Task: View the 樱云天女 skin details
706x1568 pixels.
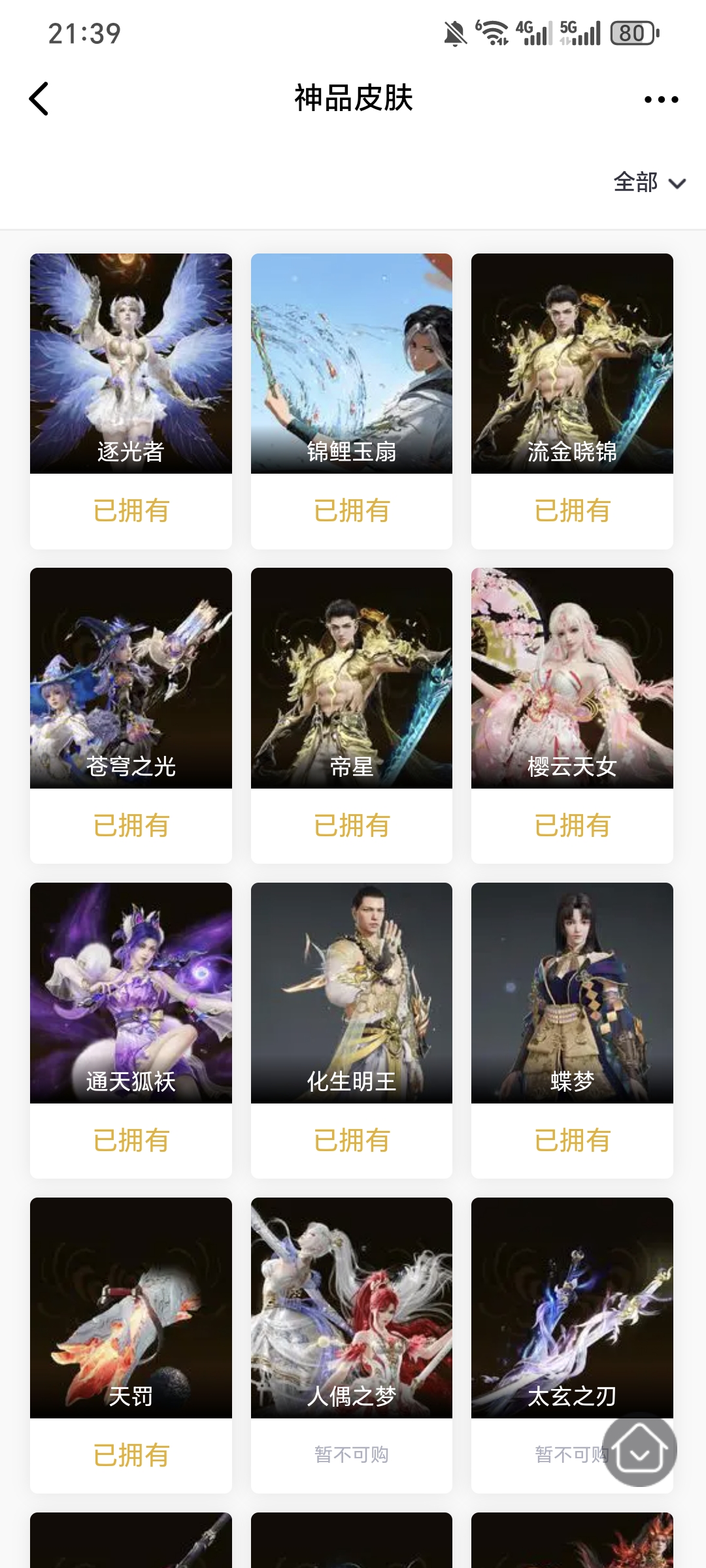Action: [572, 678]
